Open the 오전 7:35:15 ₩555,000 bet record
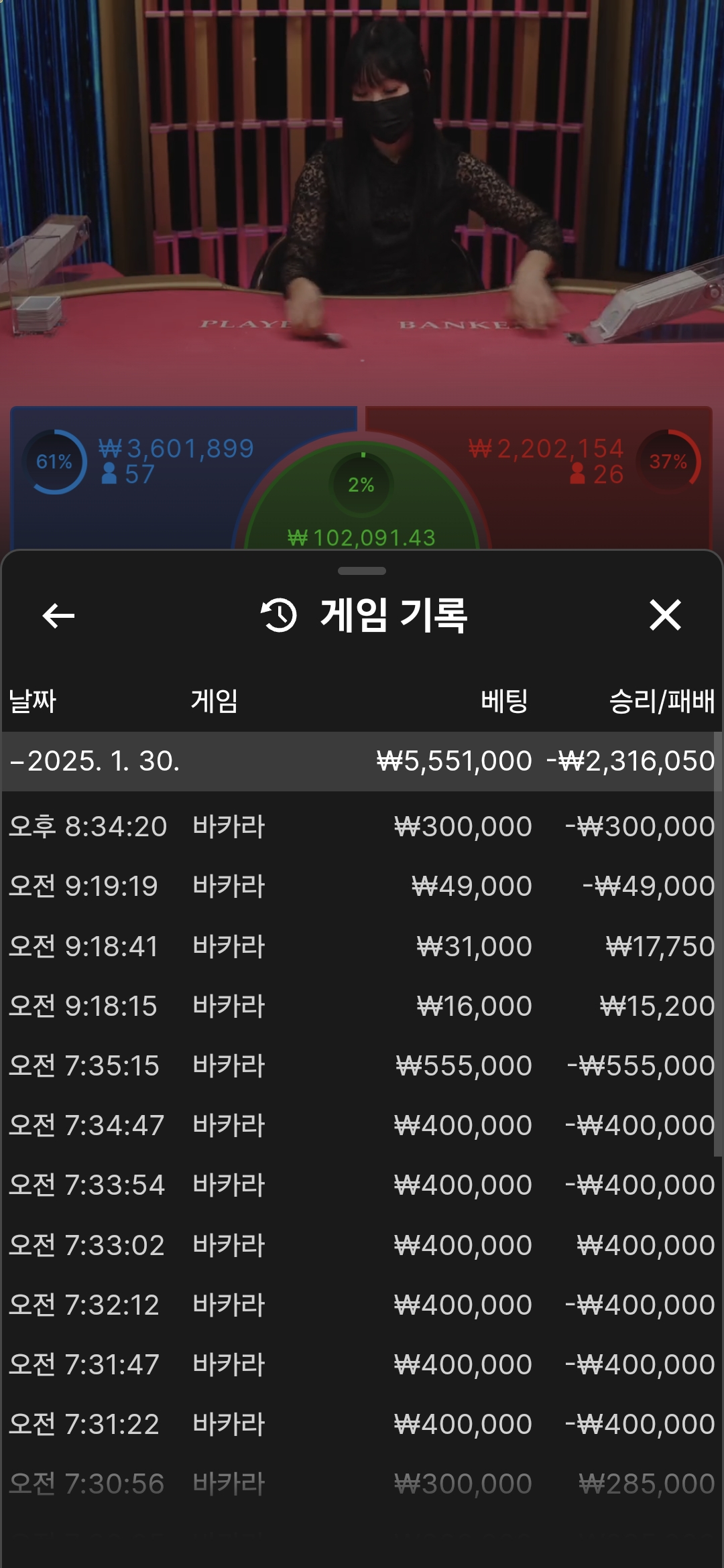The image size is (724, 1568). (362, 1065)
